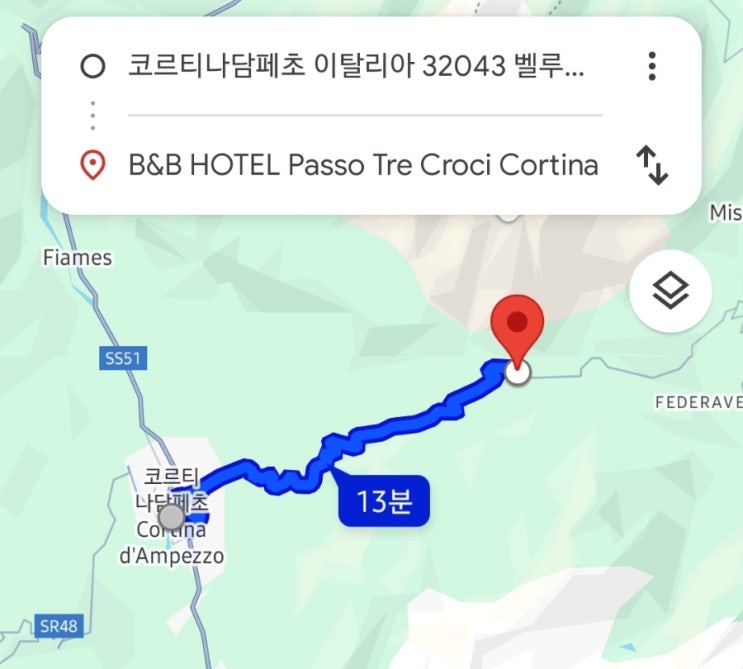Swap start and destination points
Screen dimensions: 743x669
(652, 165)
